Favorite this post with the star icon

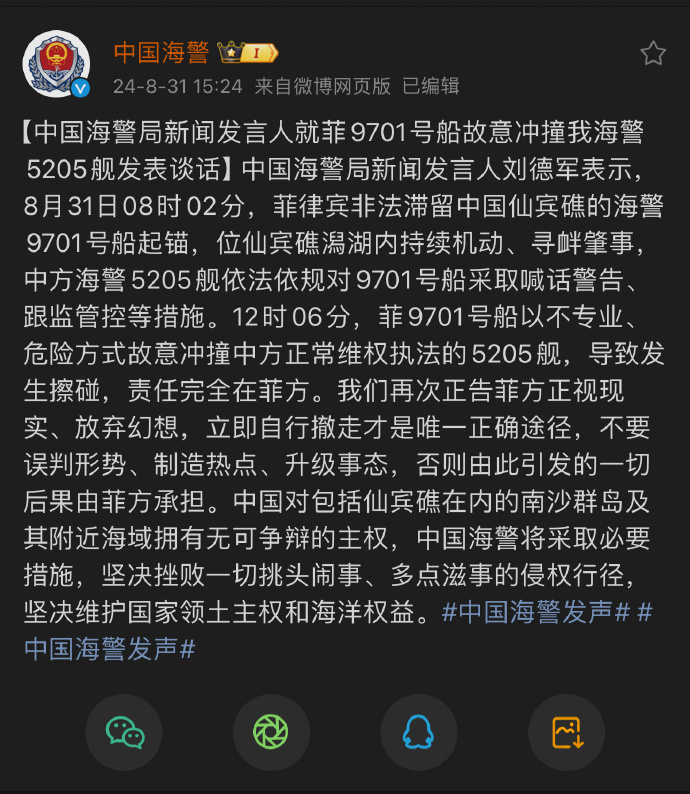coord(653,53)
